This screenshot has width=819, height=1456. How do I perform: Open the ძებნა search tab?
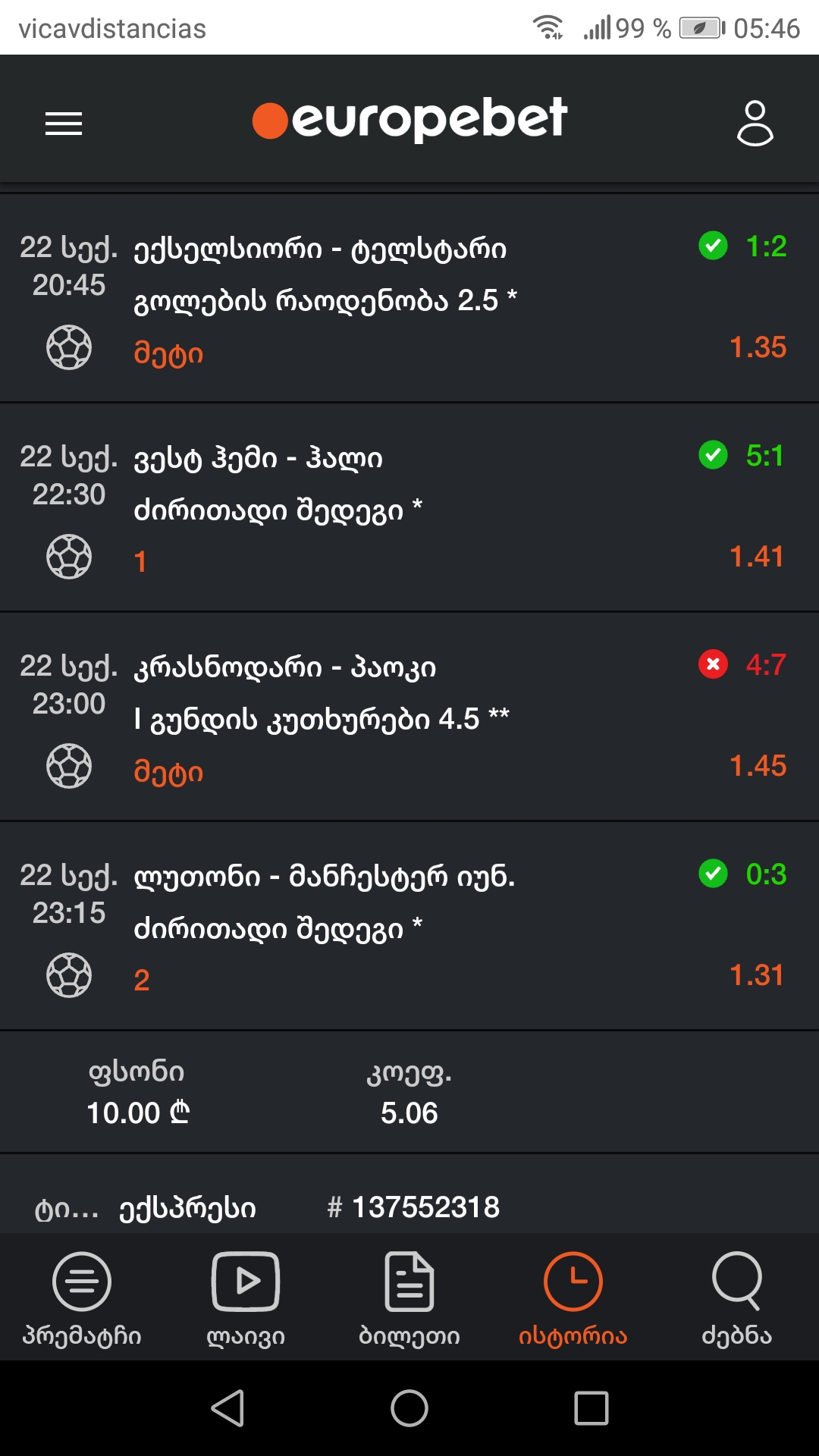tap(736, 1298)
